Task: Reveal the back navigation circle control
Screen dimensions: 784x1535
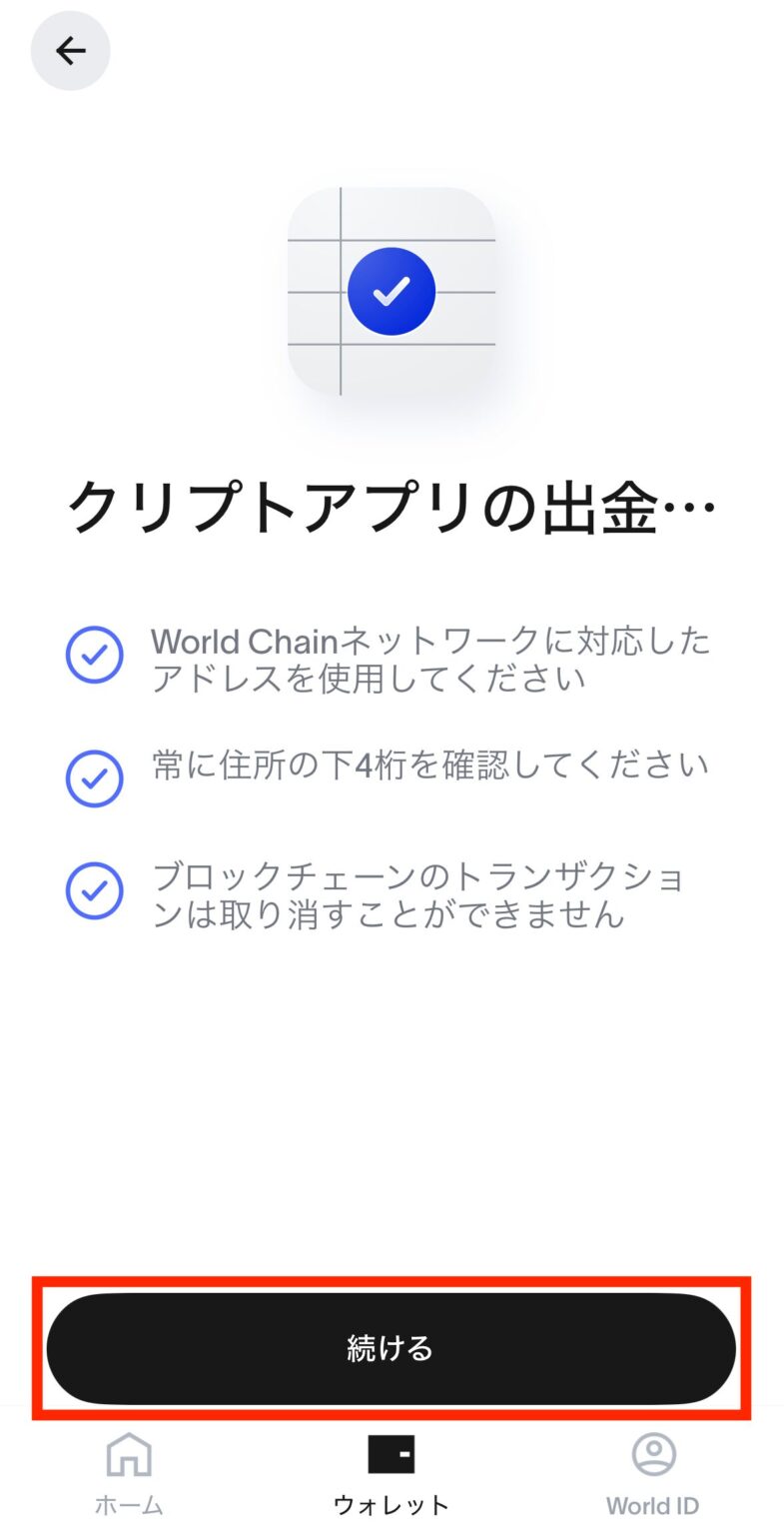Action: (x=70, y=50)
